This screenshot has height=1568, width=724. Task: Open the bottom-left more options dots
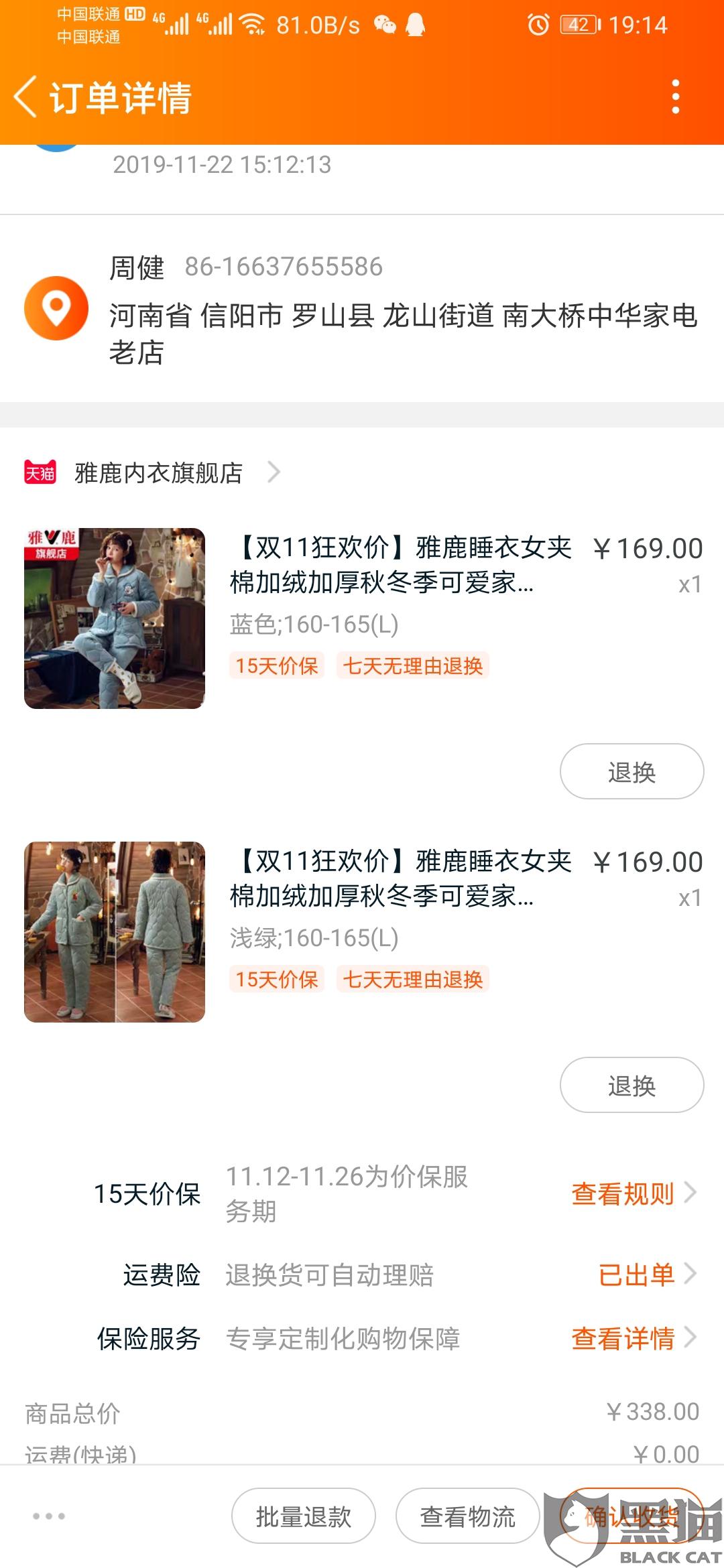[49, 1516]
